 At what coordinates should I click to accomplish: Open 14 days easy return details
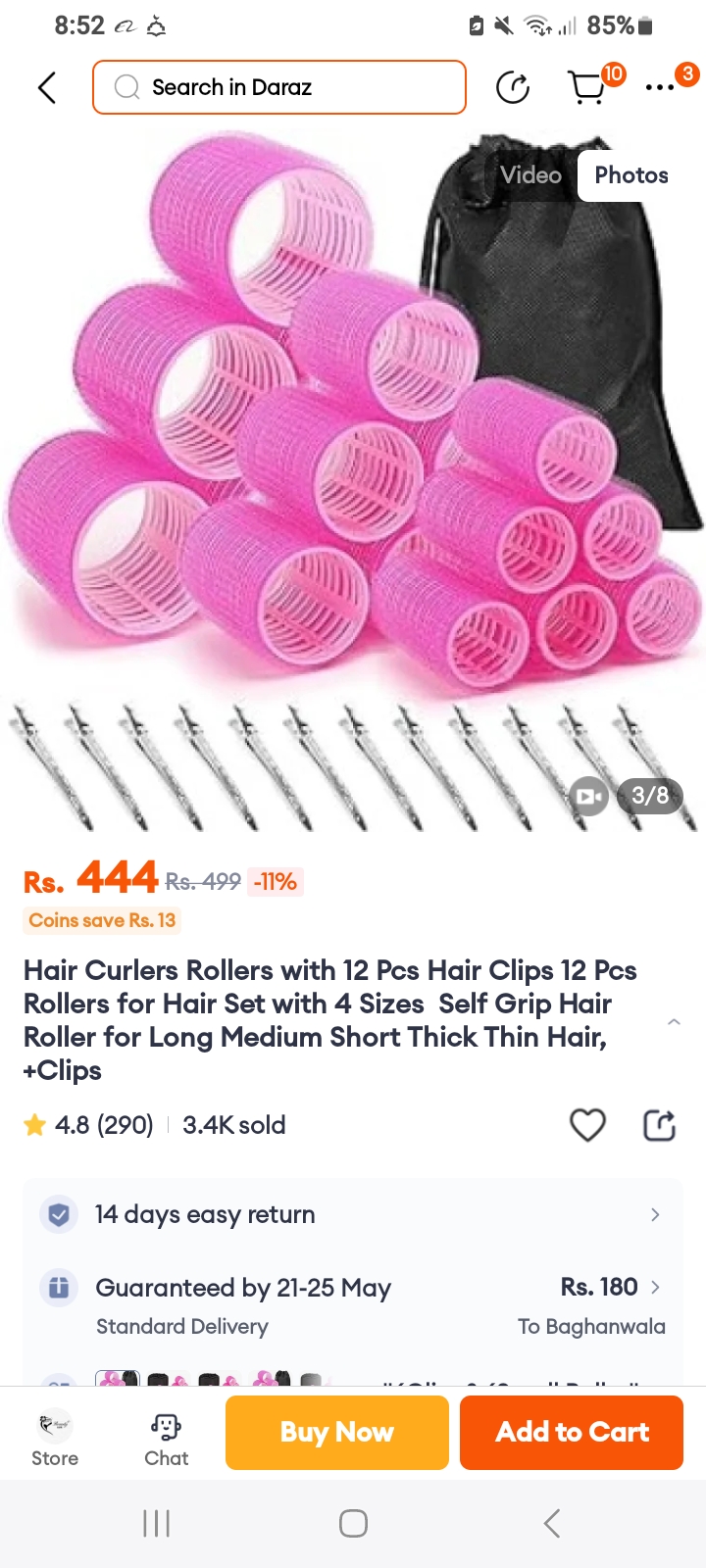tap(353, 1214)
